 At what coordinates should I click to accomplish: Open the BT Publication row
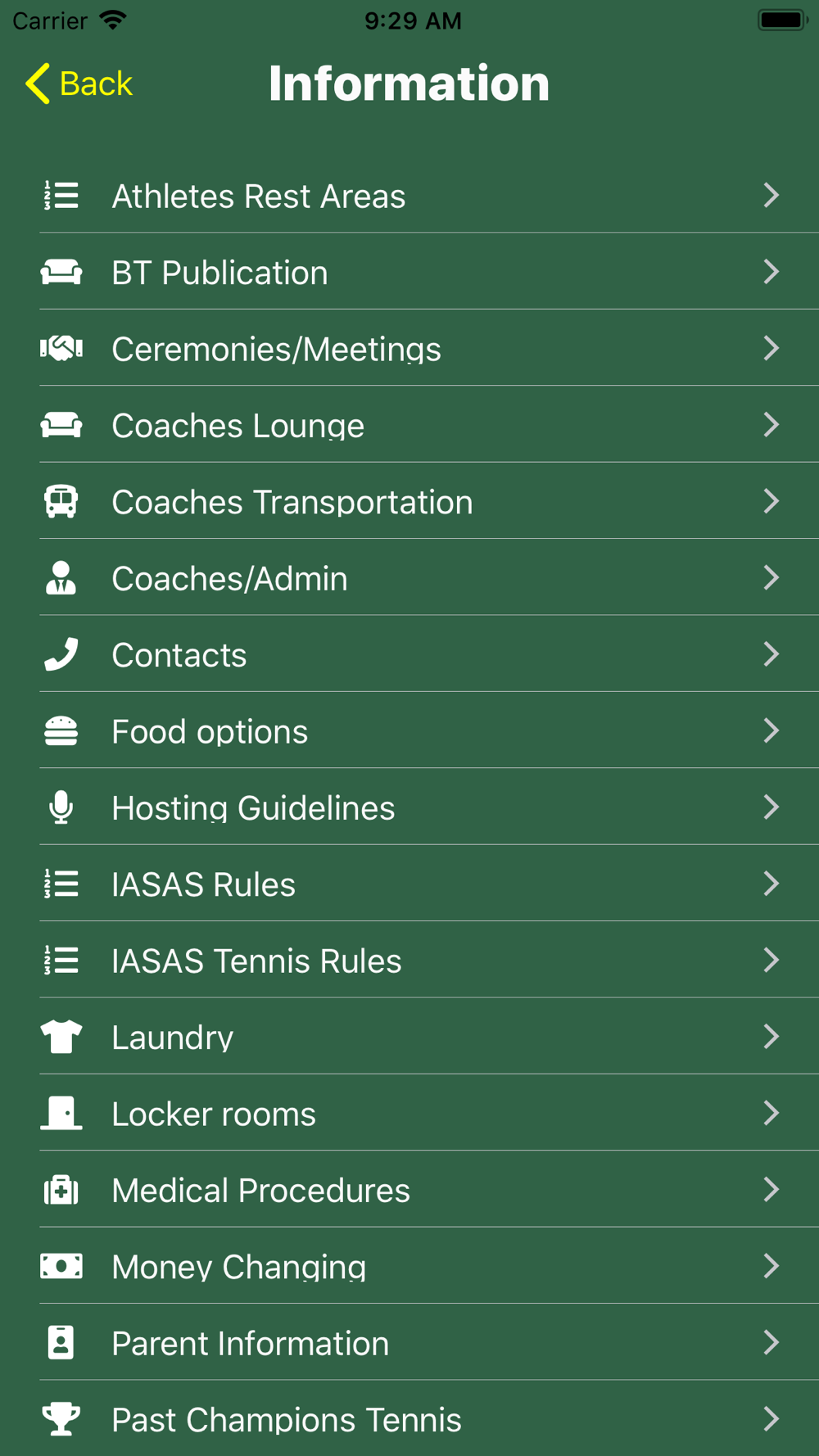click(409, 272)
